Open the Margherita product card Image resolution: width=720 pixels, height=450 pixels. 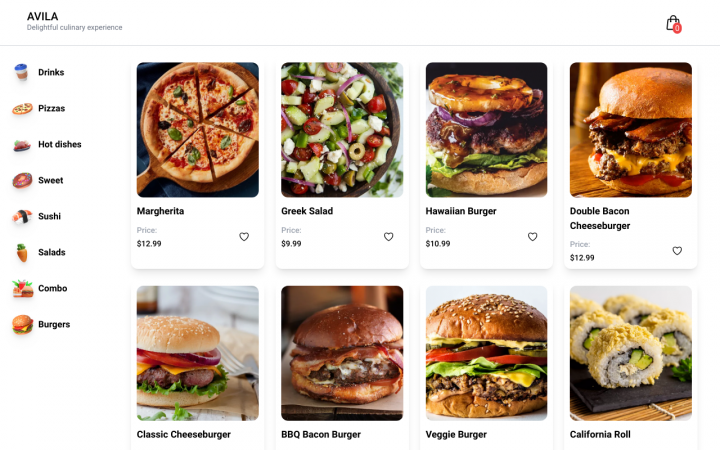pos(197,130)
